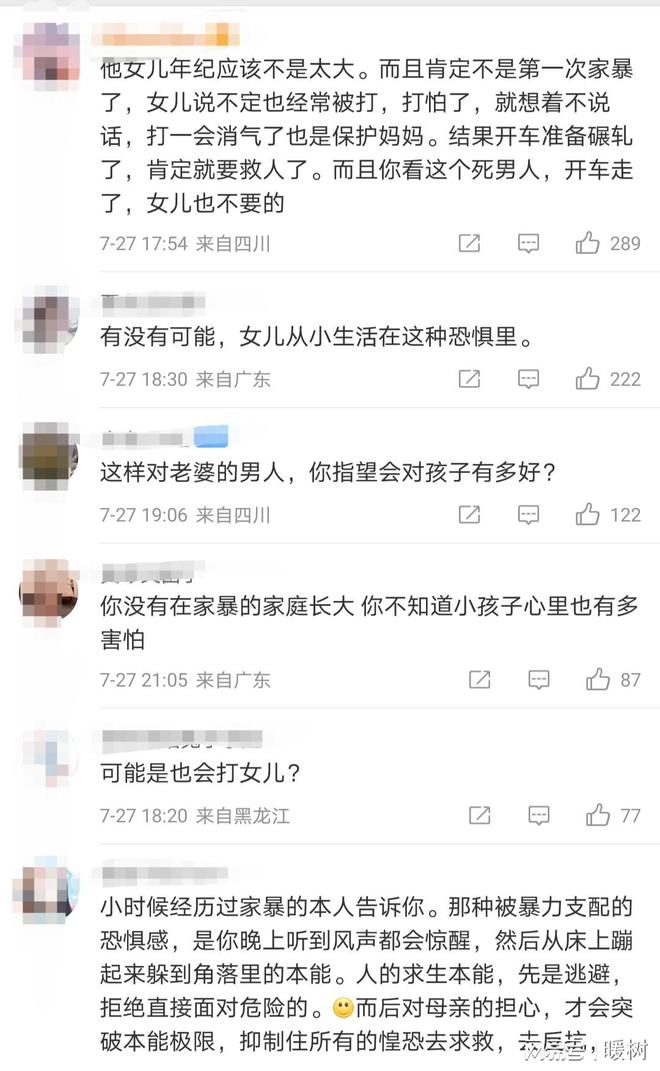The height and width of the screenshot is (1071, 660).
Task: Repost the 7-27 17:54 comment
Action: 469,243
